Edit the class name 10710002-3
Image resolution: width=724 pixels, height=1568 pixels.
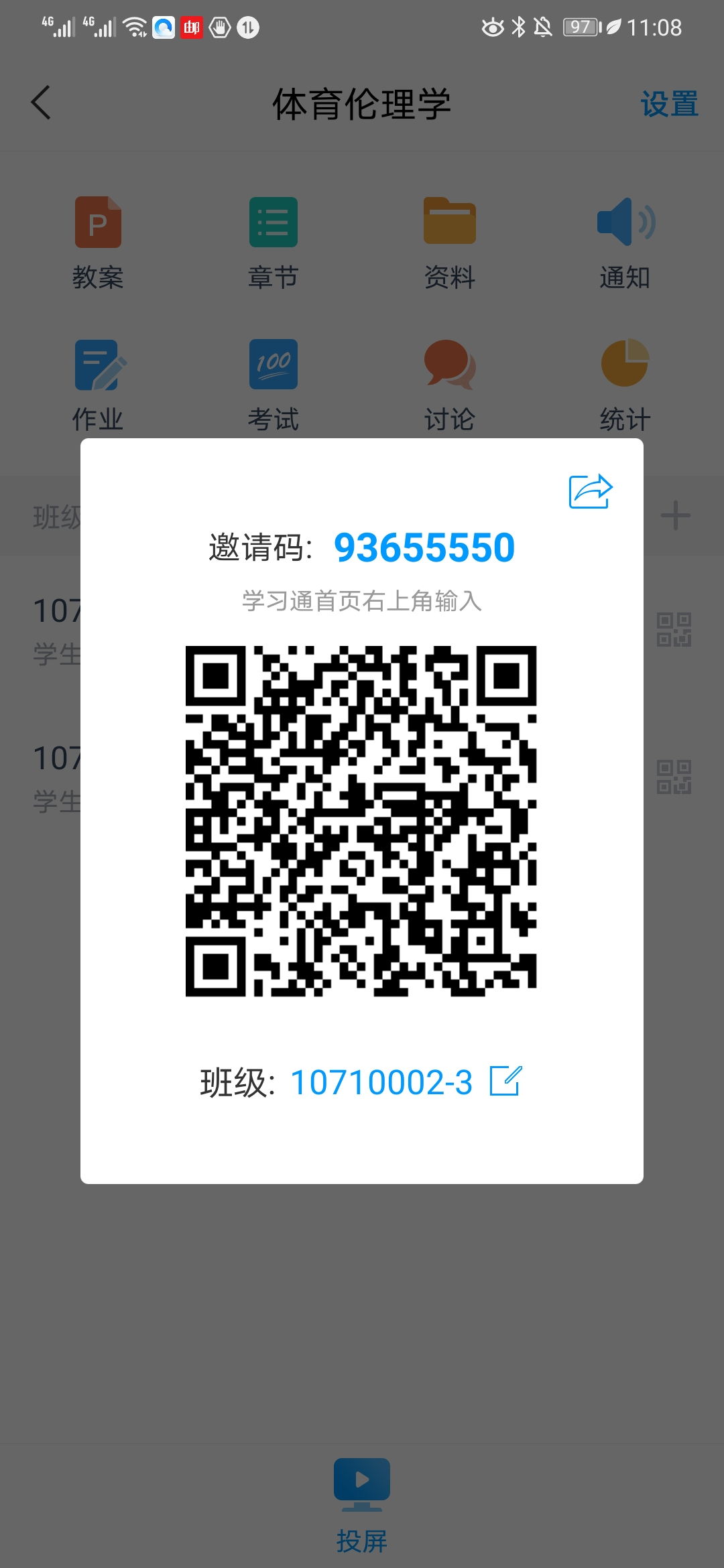coord(505,1081)
